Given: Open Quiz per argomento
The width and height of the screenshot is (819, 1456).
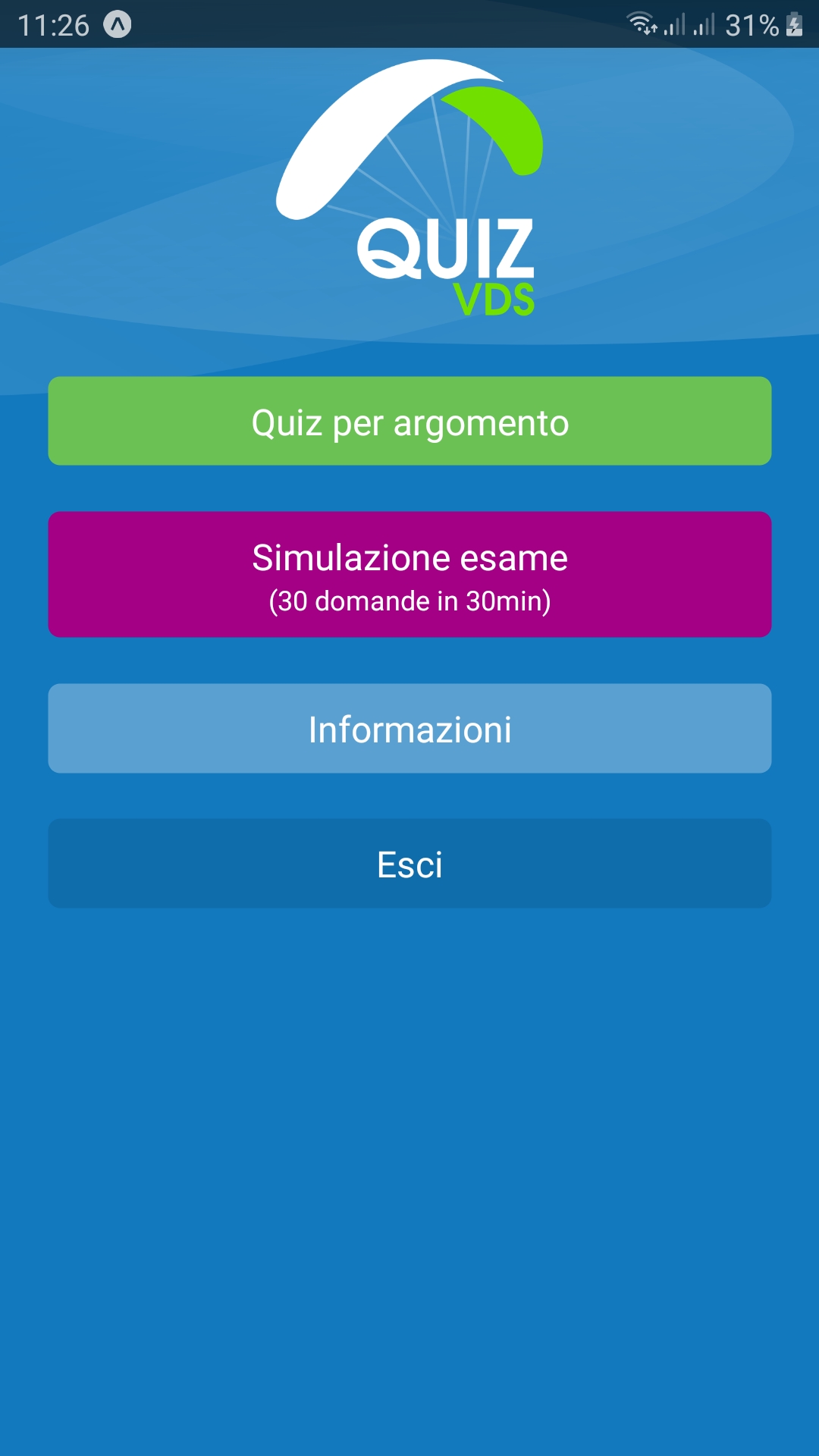Looking at the screenshot, I should coord(409,421).
